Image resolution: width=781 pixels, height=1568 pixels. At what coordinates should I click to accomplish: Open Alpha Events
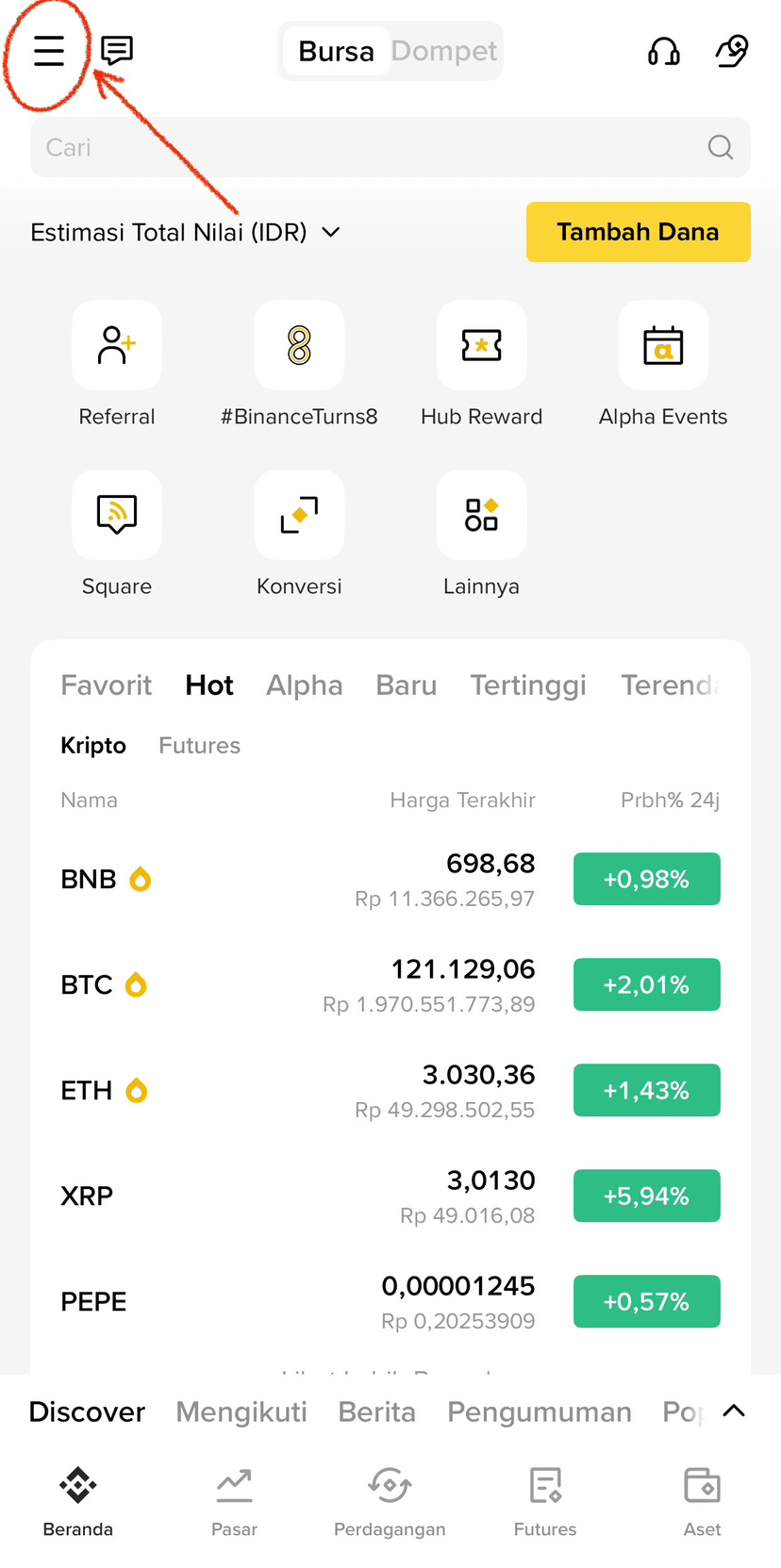663,364
